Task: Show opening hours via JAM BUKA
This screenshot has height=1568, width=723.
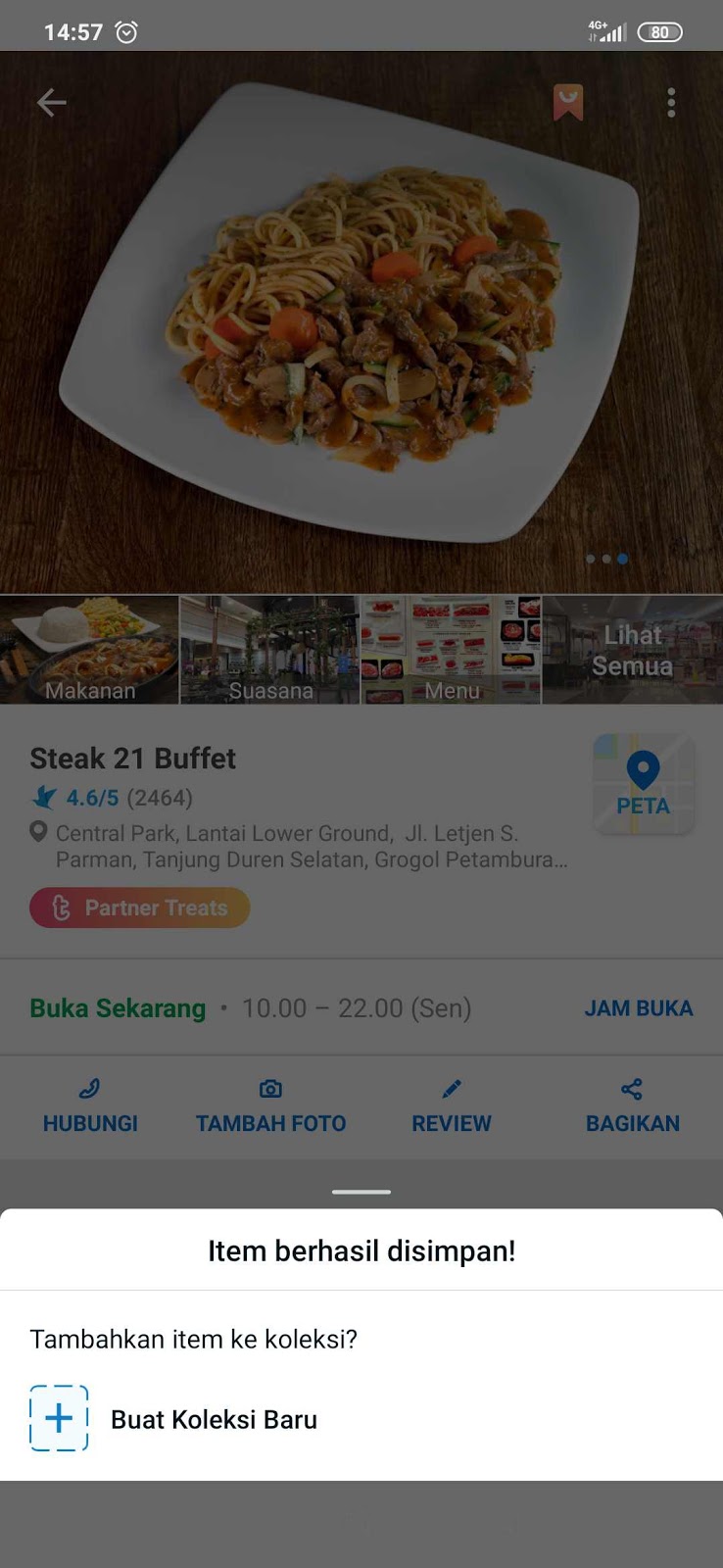Action: point(639,1008)
